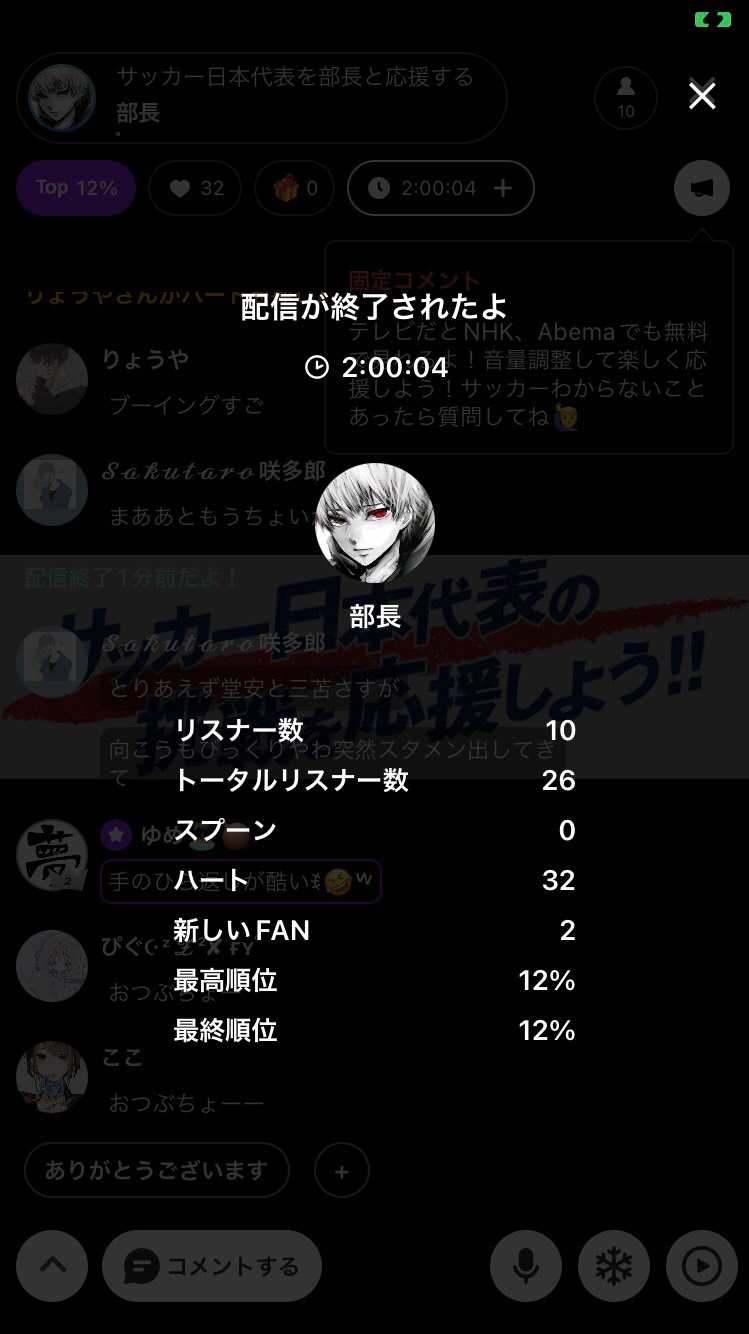
Task: Toggle the microphone button
Action: coord(525,1266)
